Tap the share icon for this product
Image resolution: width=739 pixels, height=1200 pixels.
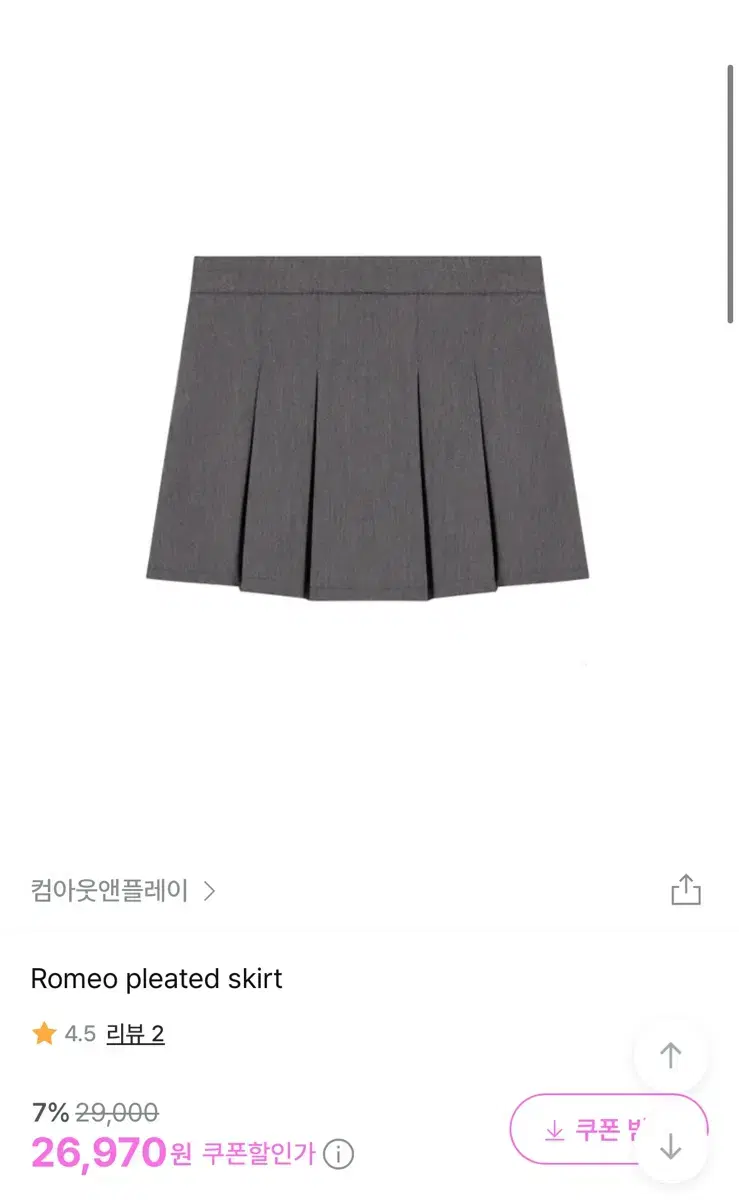pos(684,889)
